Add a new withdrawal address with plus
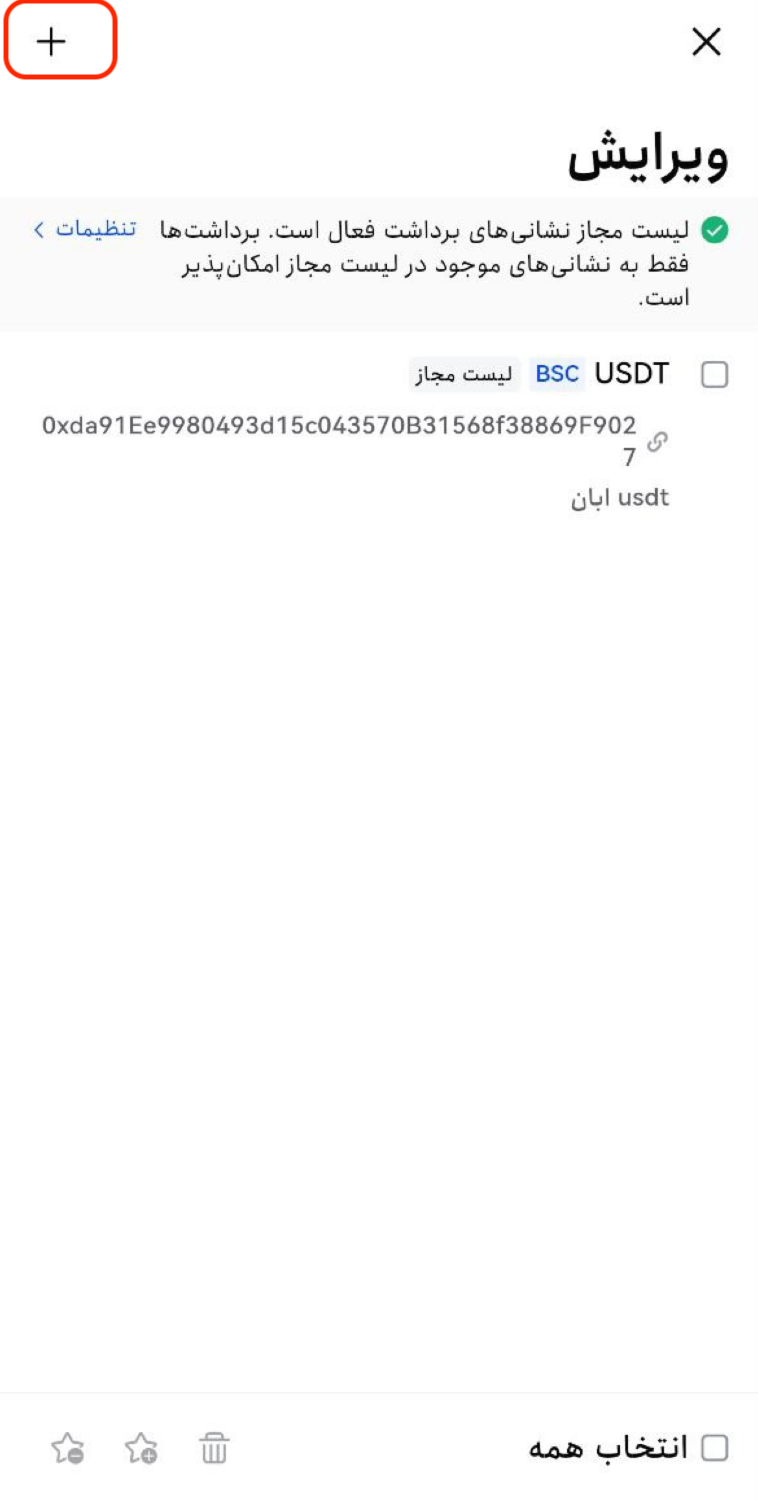The width and height of the screenshot is (758, 1502). [51, 41]
